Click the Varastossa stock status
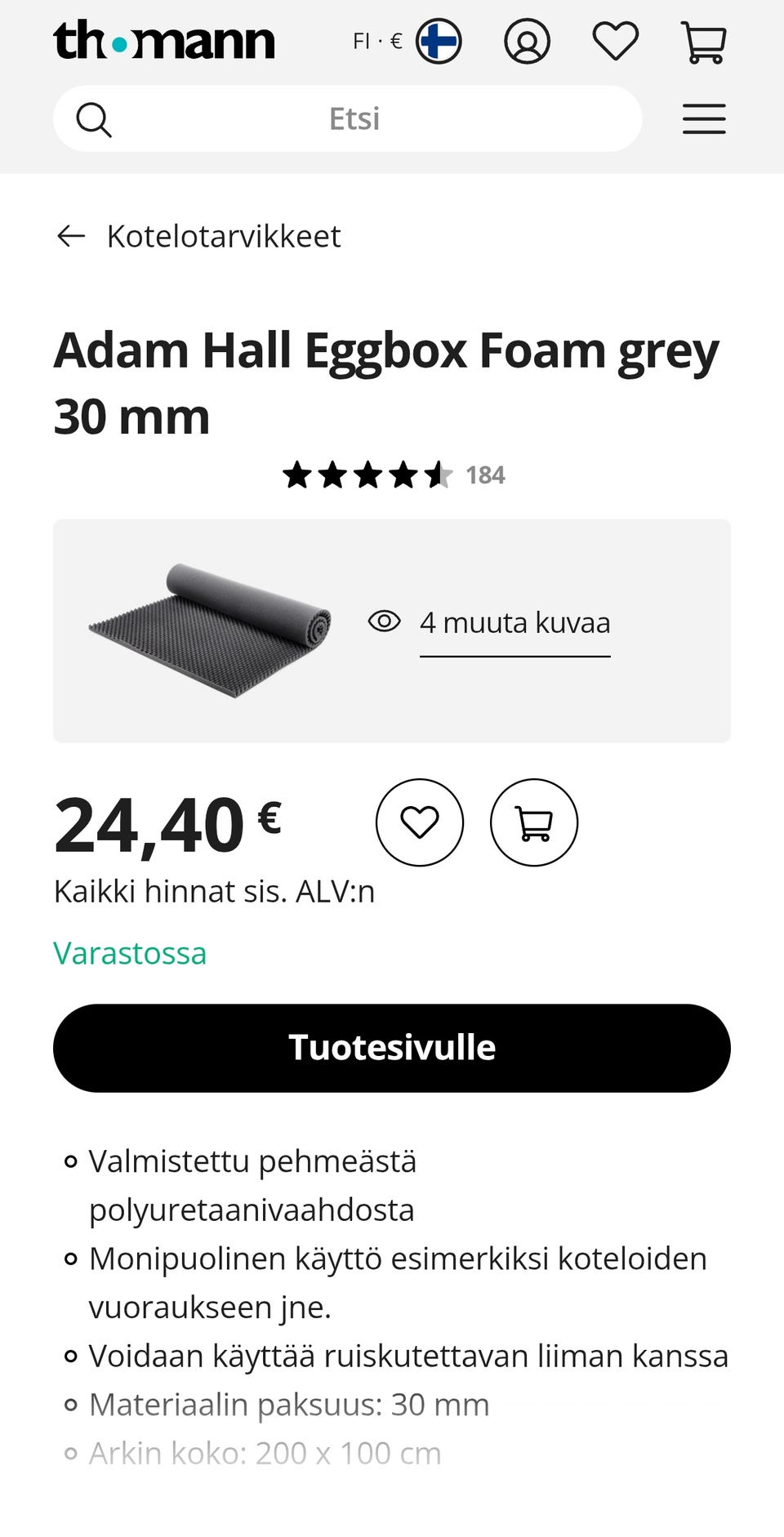Image resolution: width=784 pixels, height=1537 pixels. [x=129, y=952]
